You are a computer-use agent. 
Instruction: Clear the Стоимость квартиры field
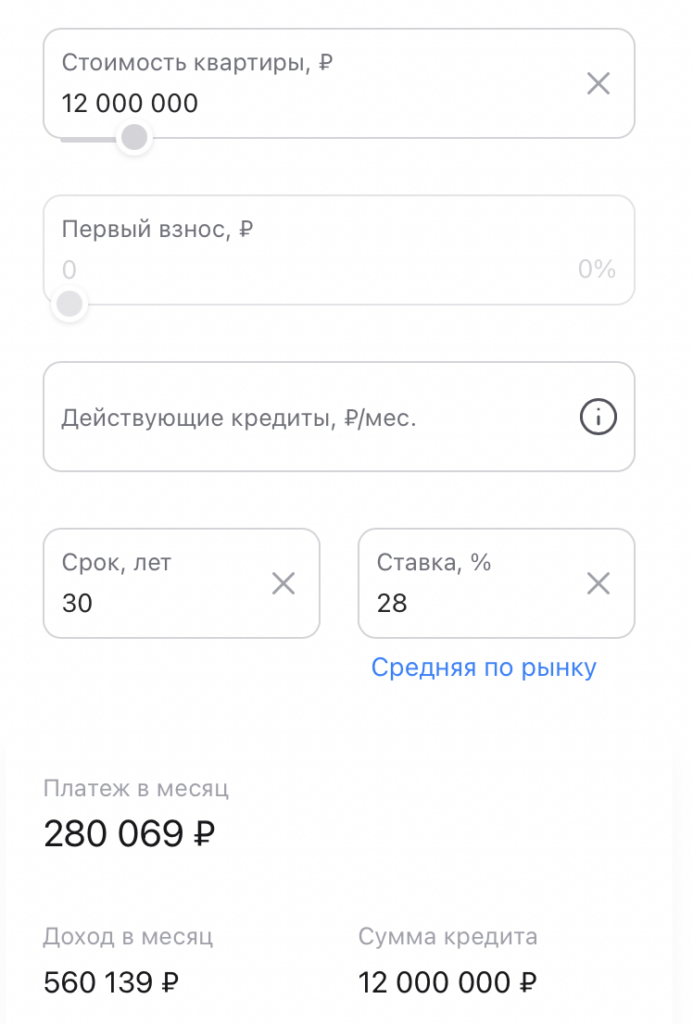[x=598, y=84]
